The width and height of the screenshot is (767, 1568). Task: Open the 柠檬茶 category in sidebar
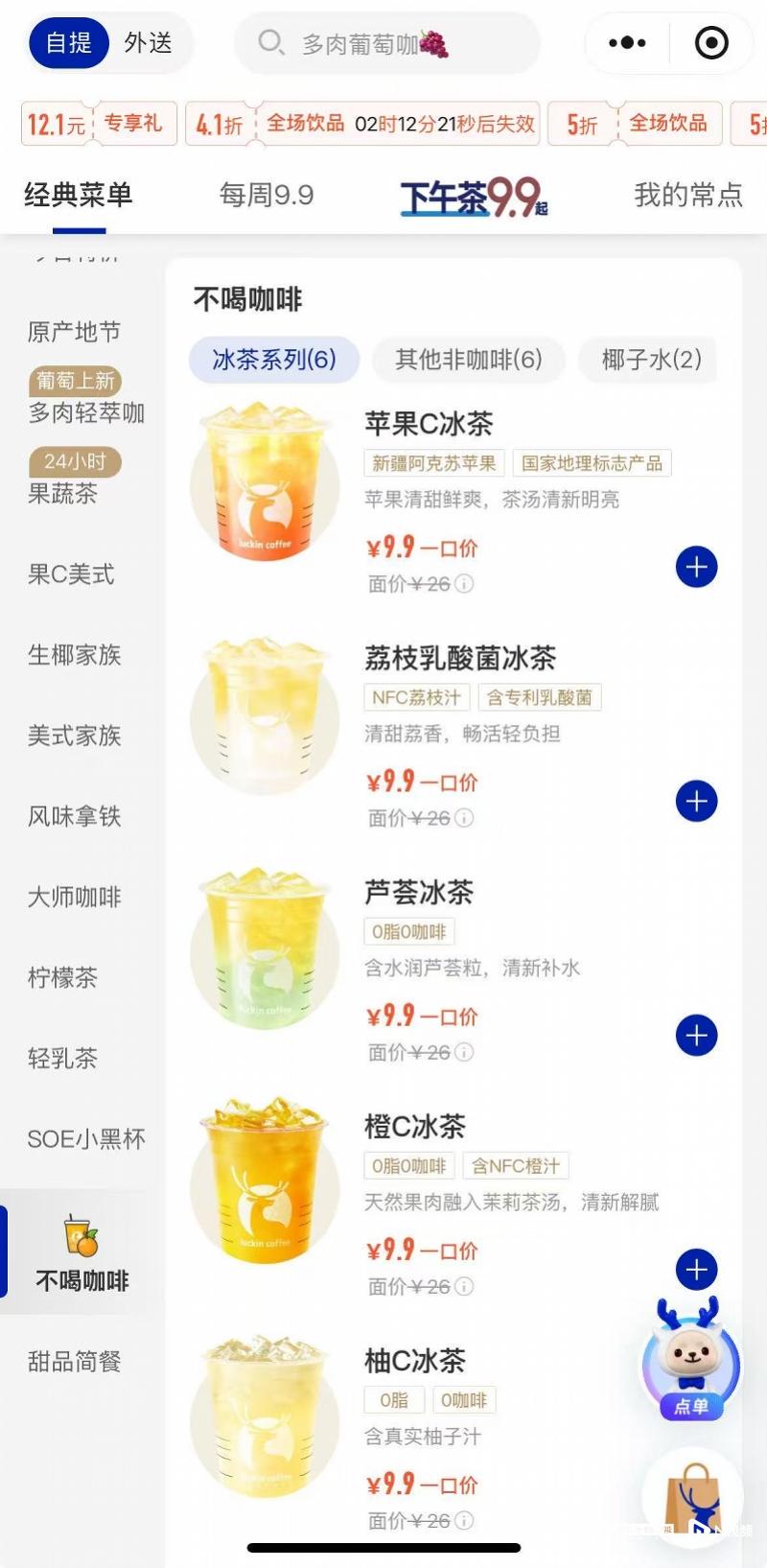(x=62, y=978)
